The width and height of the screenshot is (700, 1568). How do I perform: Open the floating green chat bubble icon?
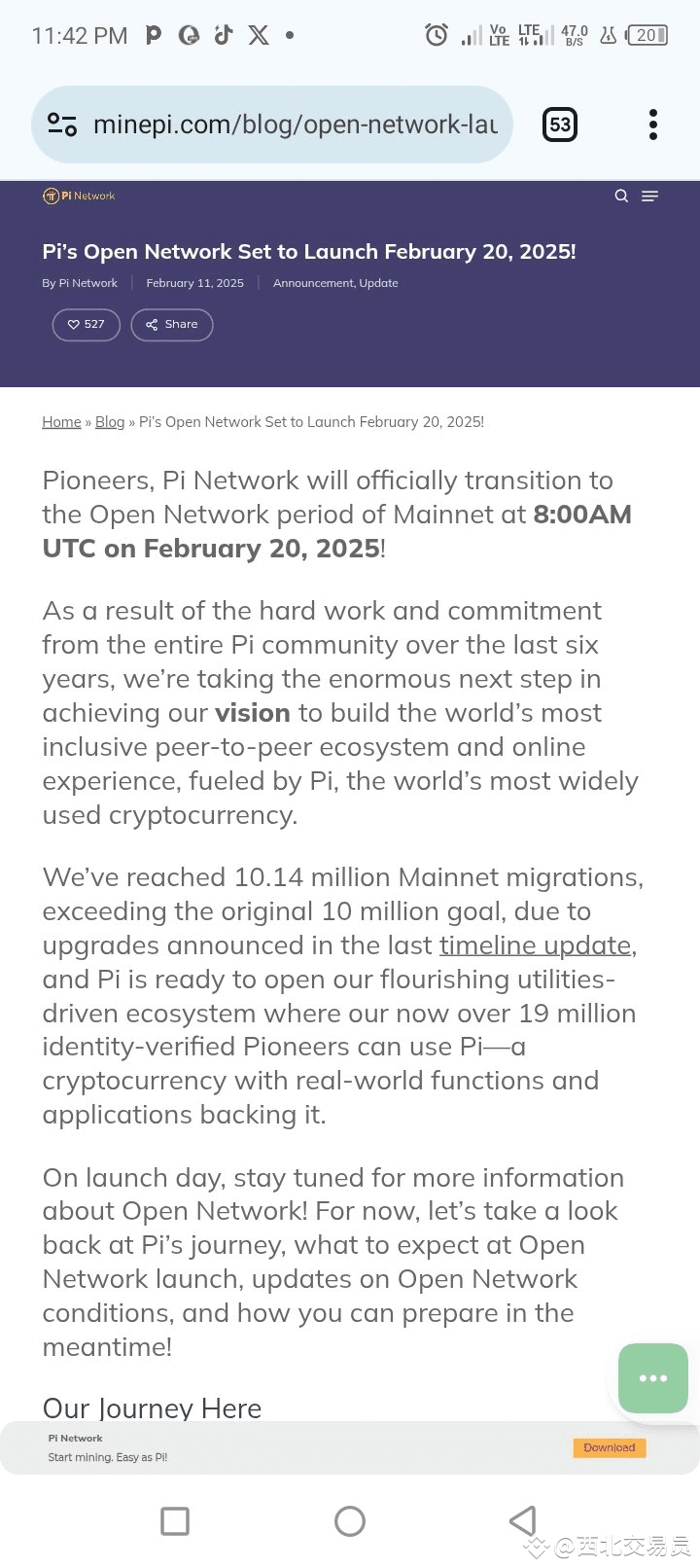[x=651, y=1377]
